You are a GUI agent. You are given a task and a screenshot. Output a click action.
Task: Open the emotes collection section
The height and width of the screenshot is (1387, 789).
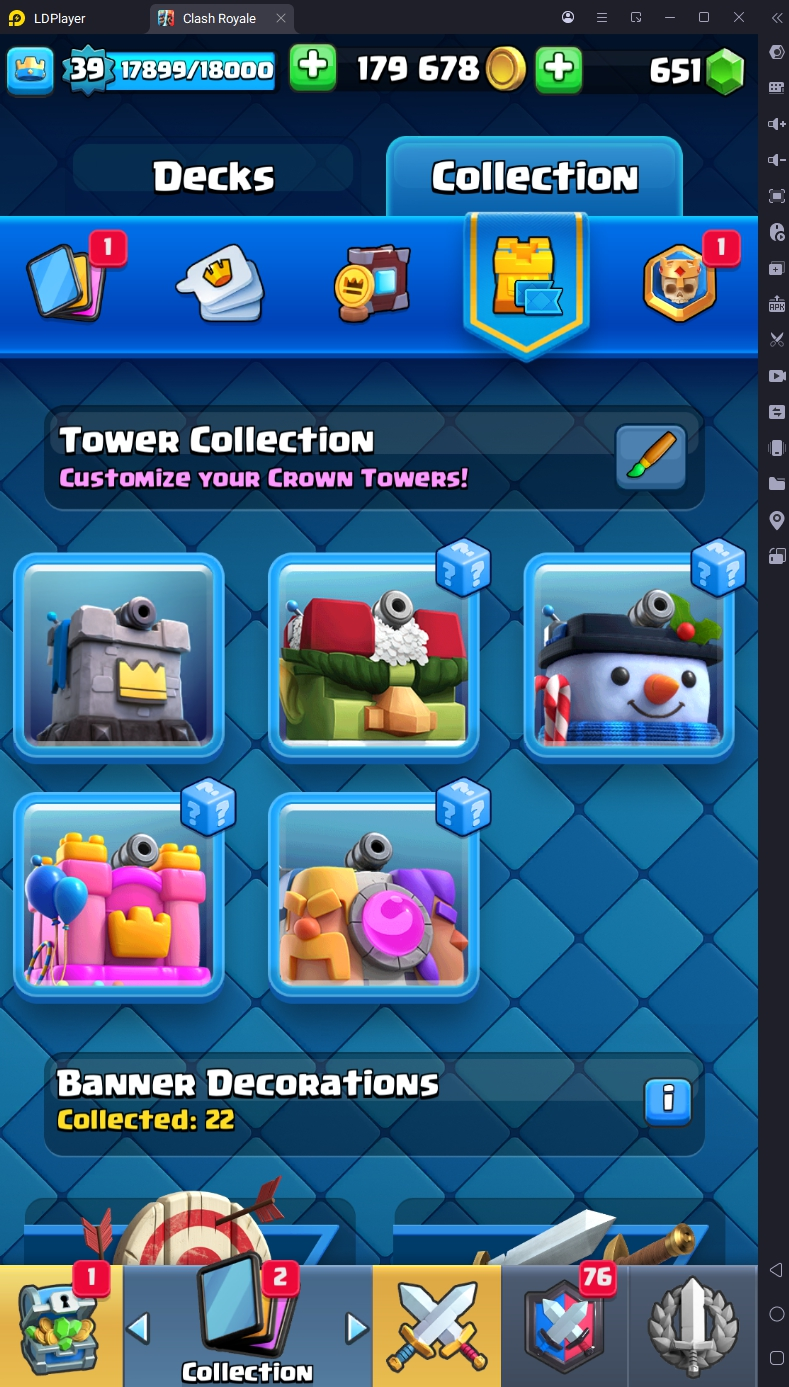[221, 283]
